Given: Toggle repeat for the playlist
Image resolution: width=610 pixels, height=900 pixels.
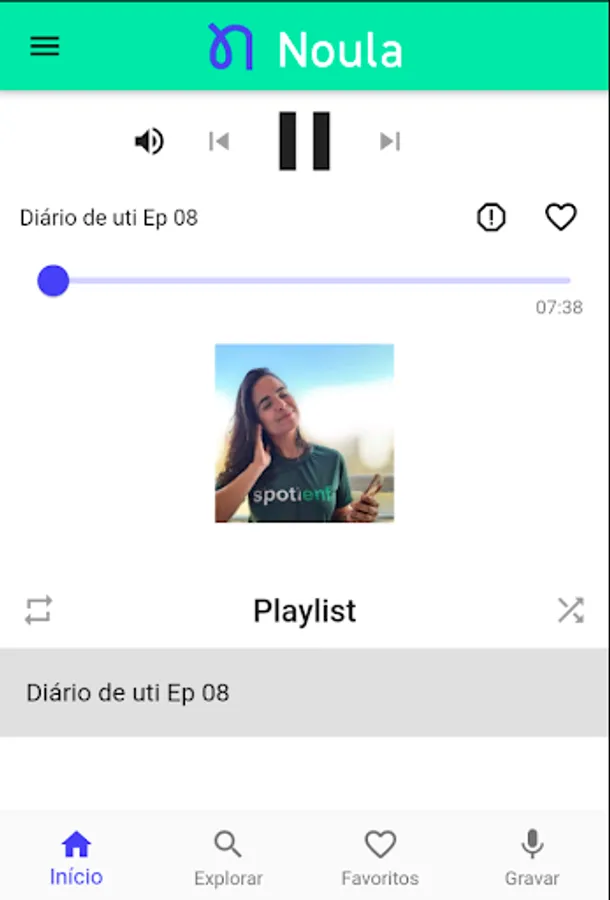Looking at the screenshot, I should point(38,610).
